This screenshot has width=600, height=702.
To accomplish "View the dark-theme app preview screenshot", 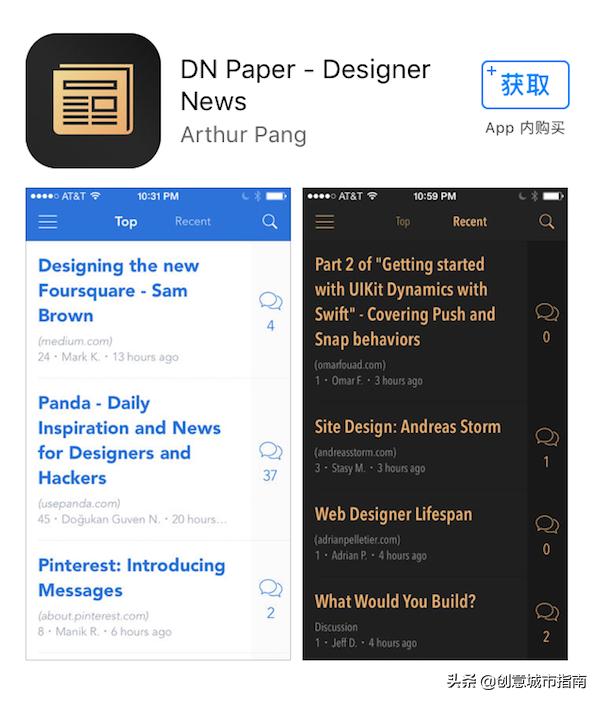I will coord(435,420).
